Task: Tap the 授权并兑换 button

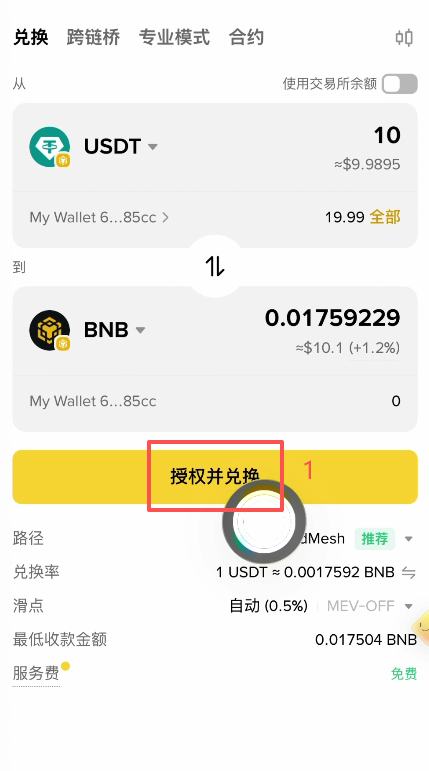Action: click(215, 476)
